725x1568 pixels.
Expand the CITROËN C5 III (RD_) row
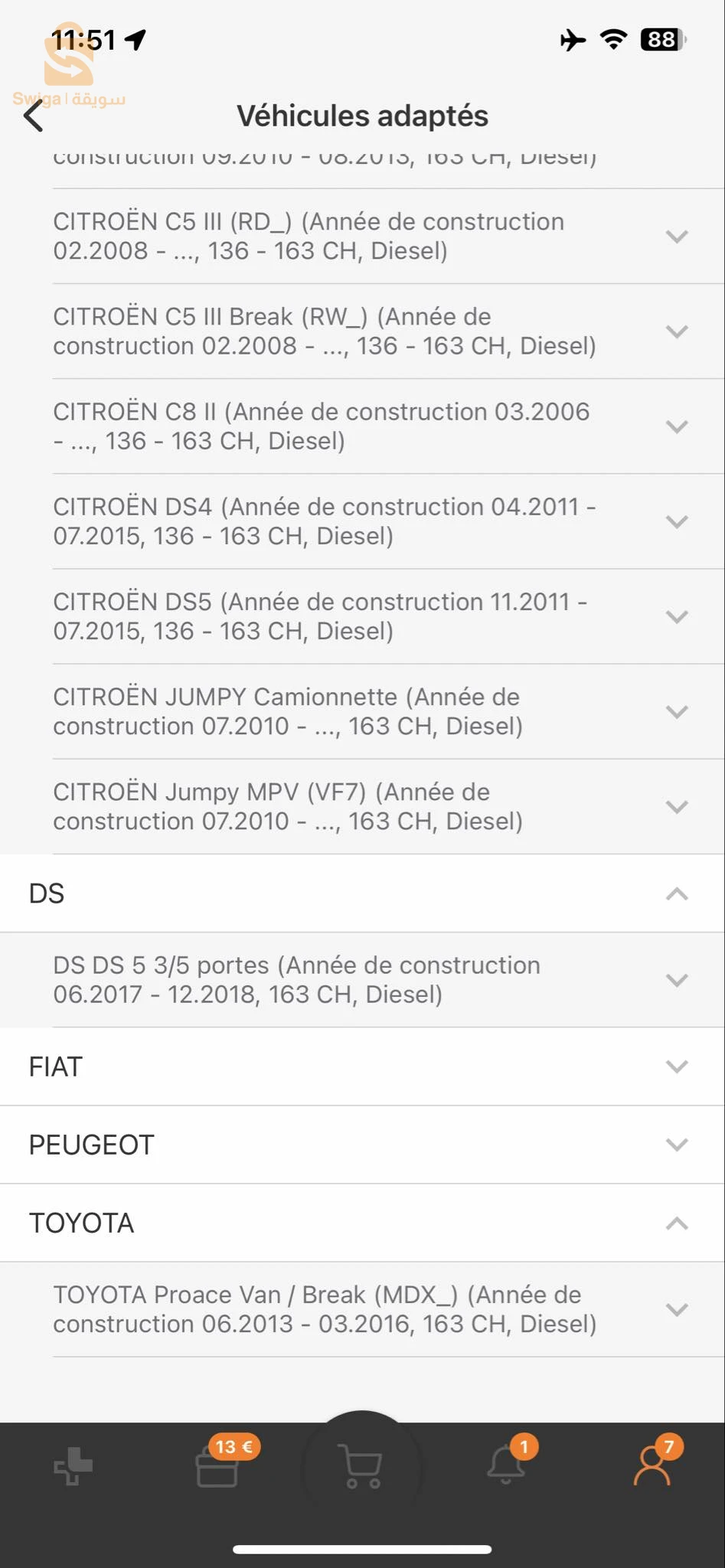pyautogui.click(x=362, y=237)
